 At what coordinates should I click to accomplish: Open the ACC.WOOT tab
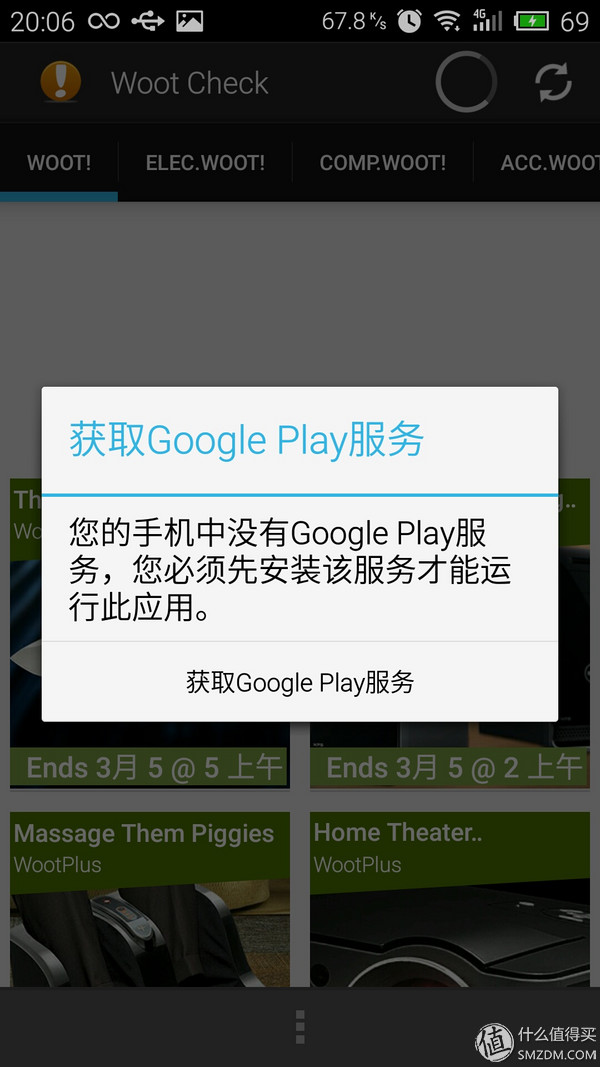[x=545, y=162]
